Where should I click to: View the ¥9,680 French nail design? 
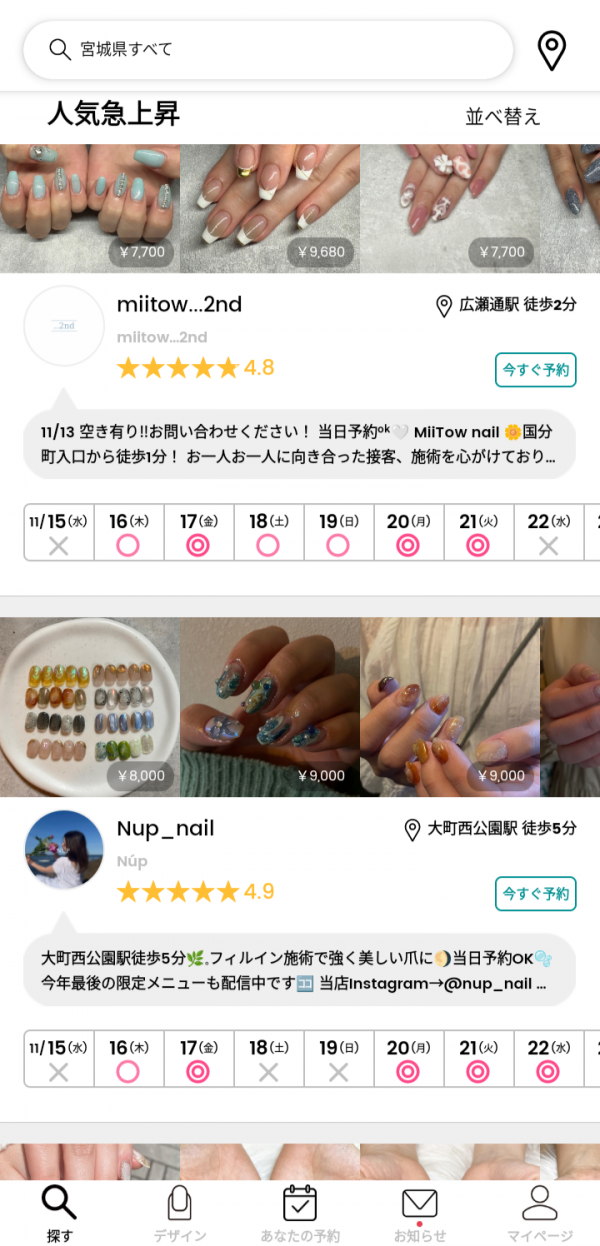coord(270,208)
